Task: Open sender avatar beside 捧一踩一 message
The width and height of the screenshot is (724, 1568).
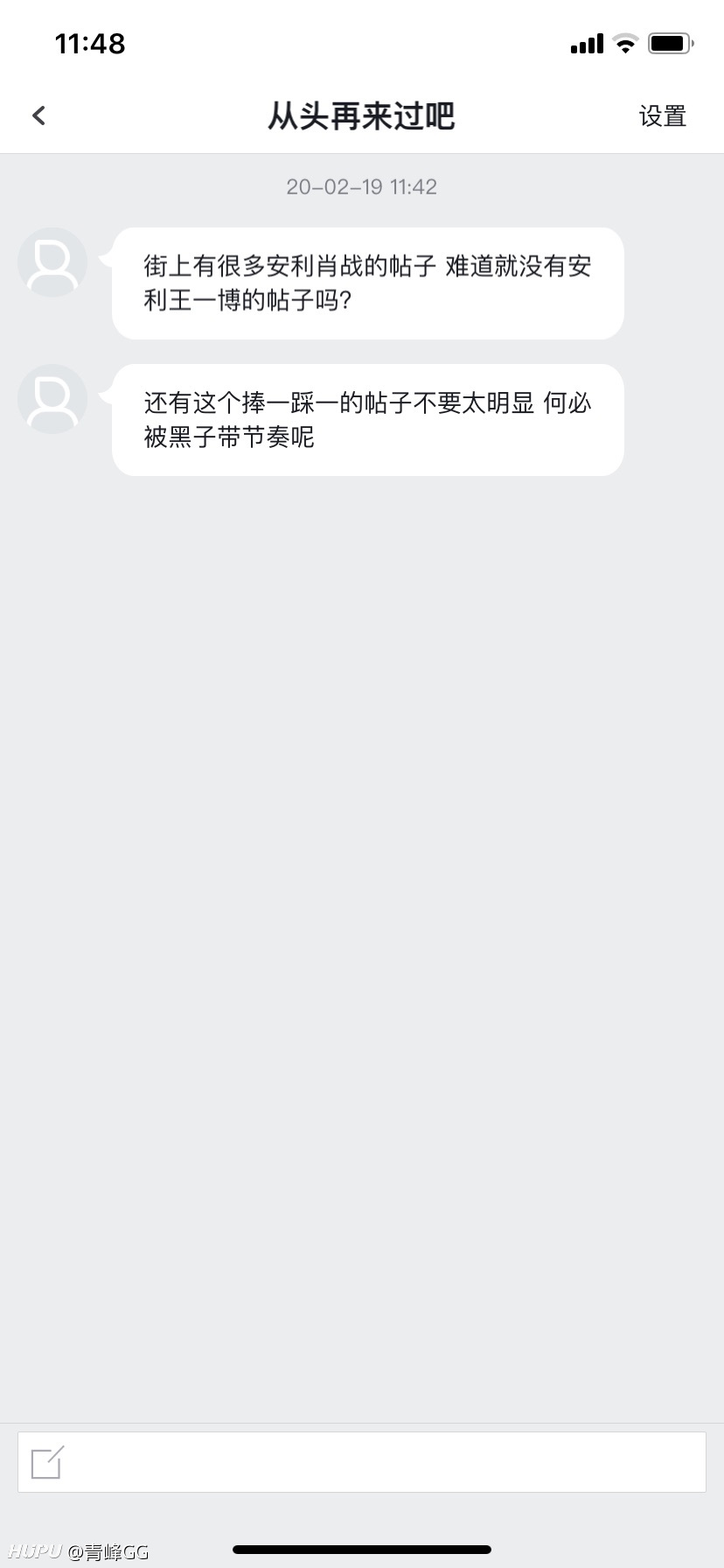Action: click(x=52, y=399)
